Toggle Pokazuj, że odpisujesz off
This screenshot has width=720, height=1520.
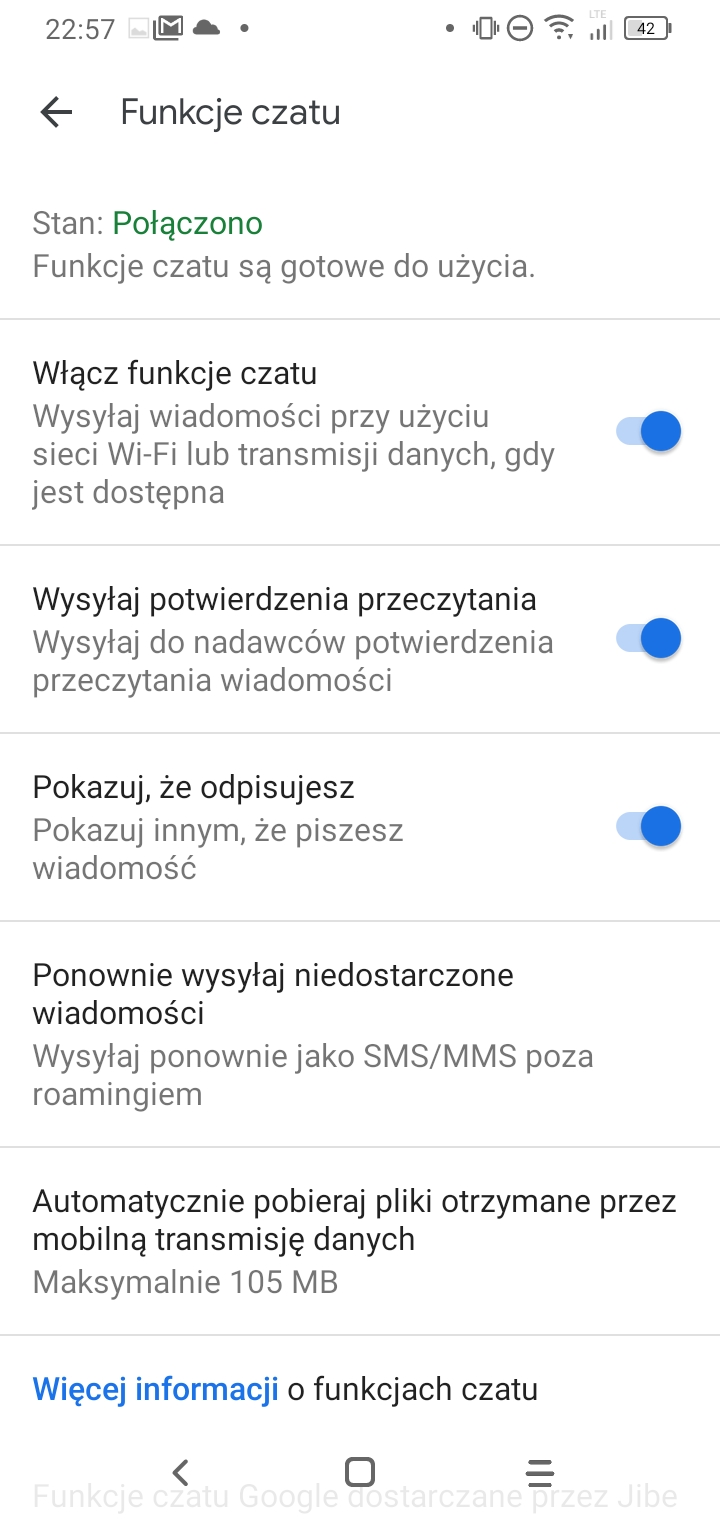click(648, 826)
